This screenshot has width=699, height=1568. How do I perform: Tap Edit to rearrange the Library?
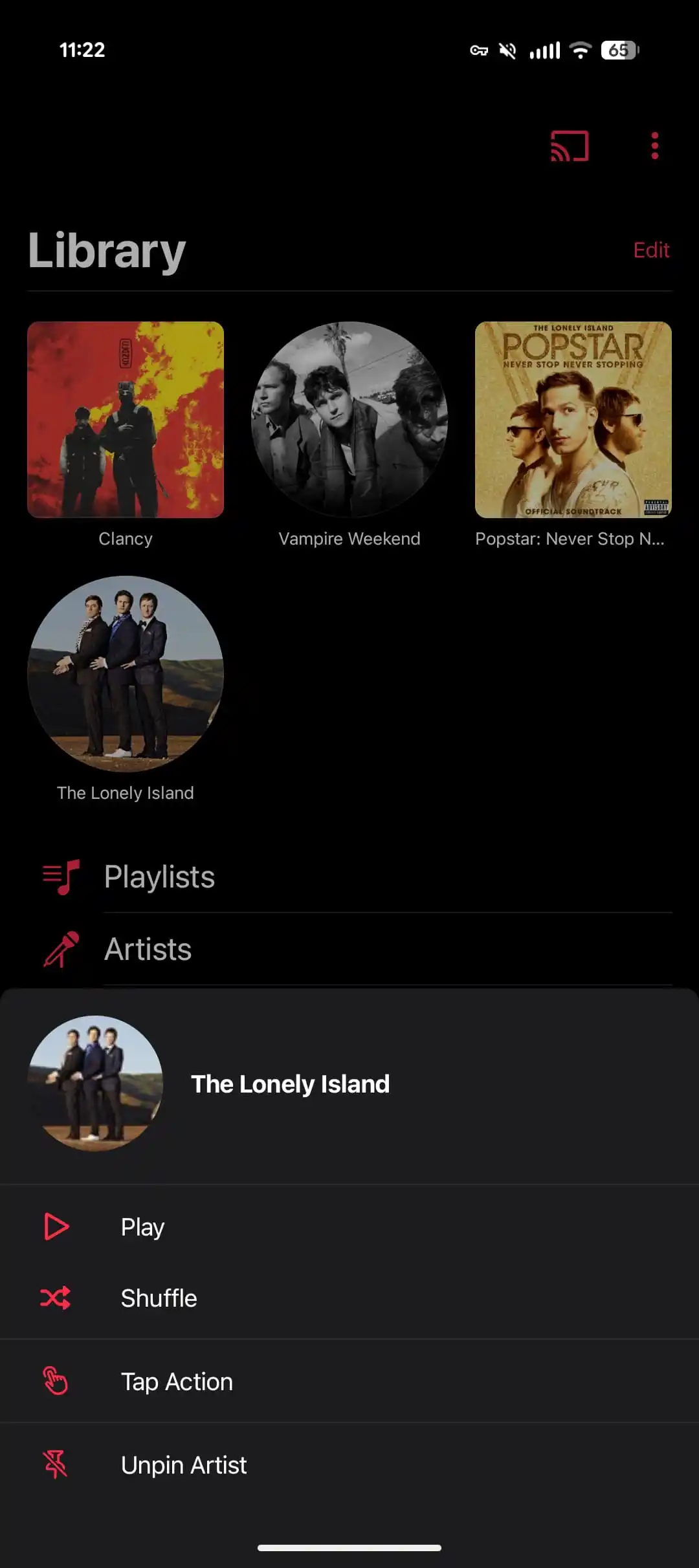pyautogui.click(x=651, y=250)
